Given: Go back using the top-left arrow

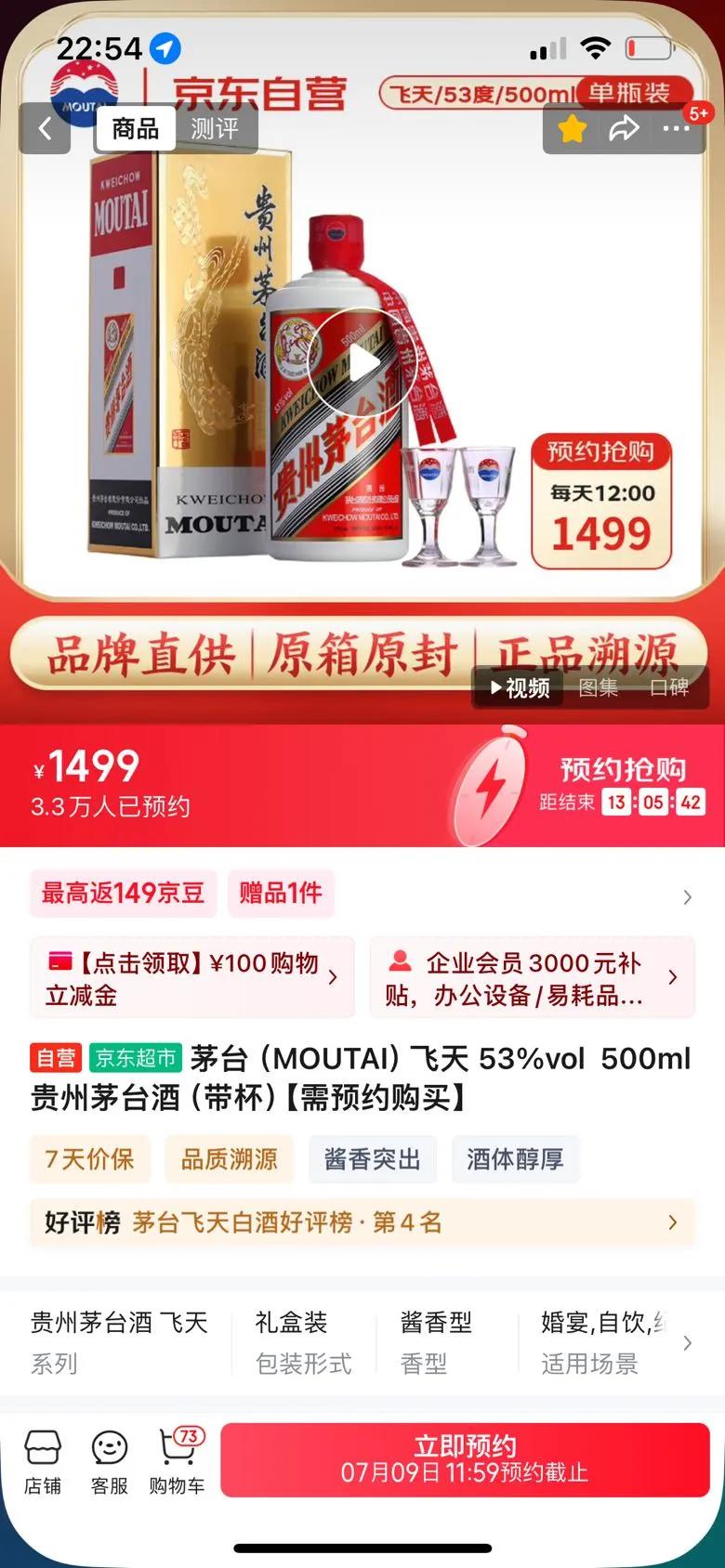Looking at the screenshot, I should tap(45, 128).
